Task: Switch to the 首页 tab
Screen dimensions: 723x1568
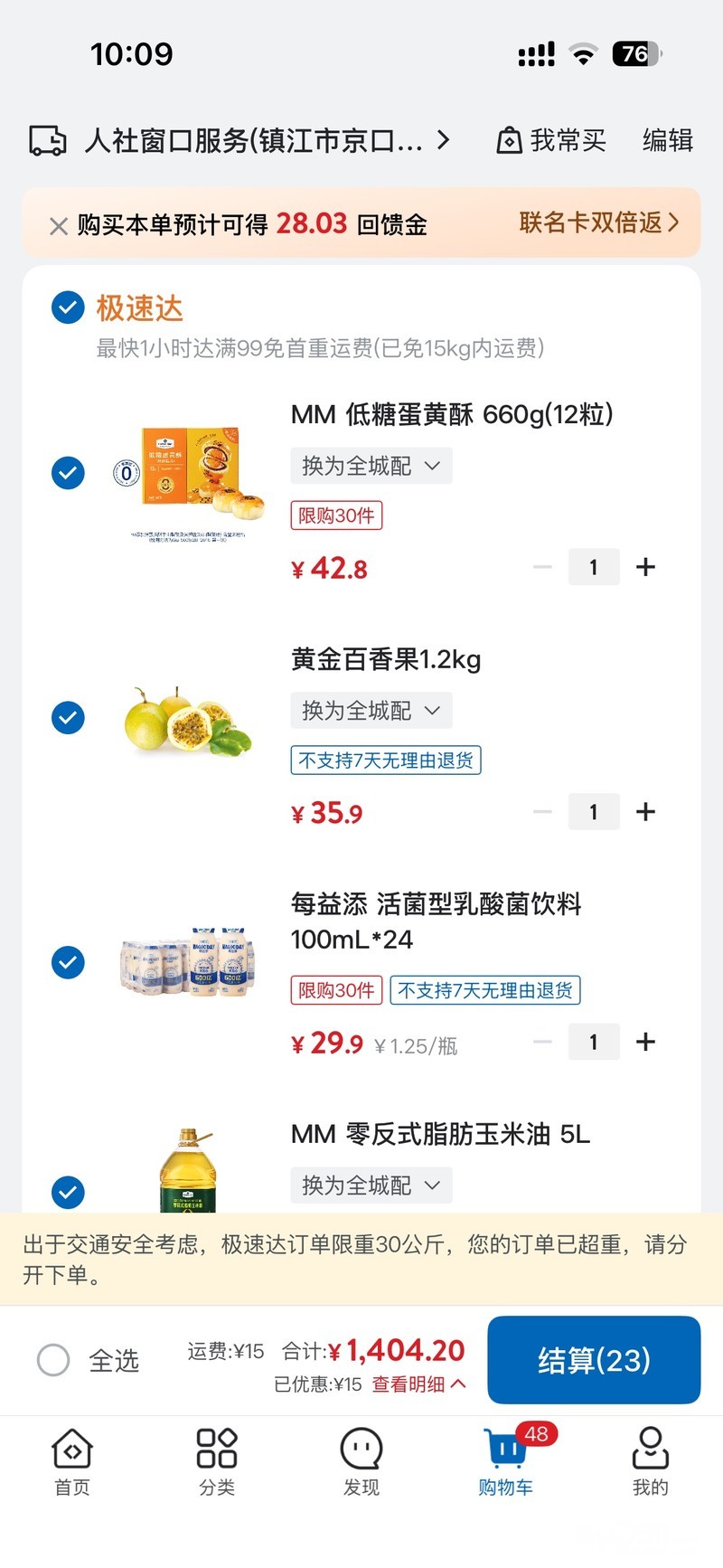Action: [72, 1461]
